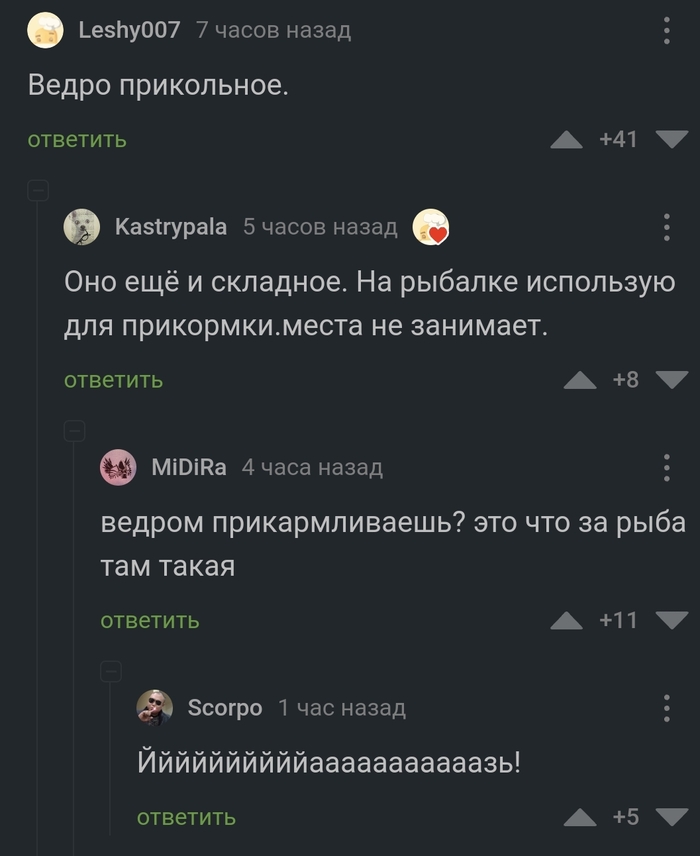Open overflow menu on Scorpo's comment
Image resolution: width=700 pixels, height=856 pixels.
(x=667, y=708)
